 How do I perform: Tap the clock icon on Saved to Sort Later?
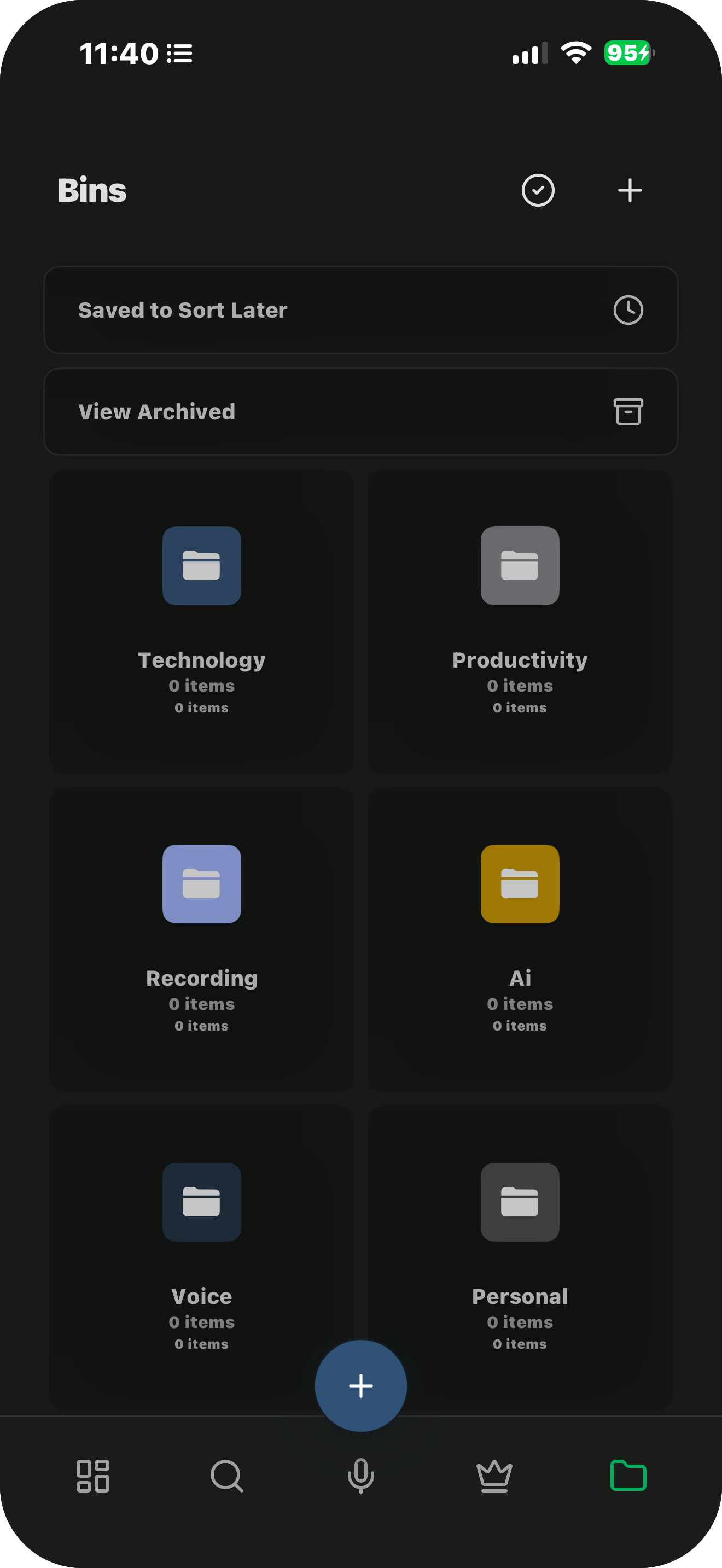[629, 311]
